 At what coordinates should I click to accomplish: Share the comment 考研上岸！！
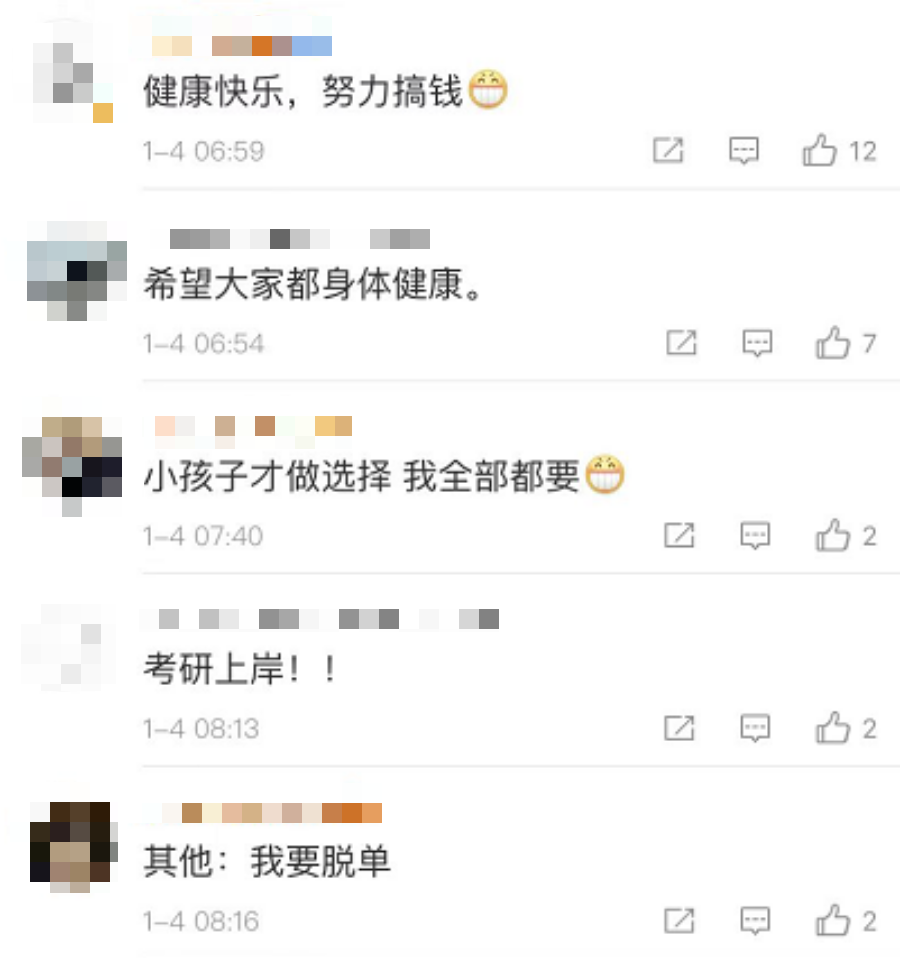tap(679, 728)
